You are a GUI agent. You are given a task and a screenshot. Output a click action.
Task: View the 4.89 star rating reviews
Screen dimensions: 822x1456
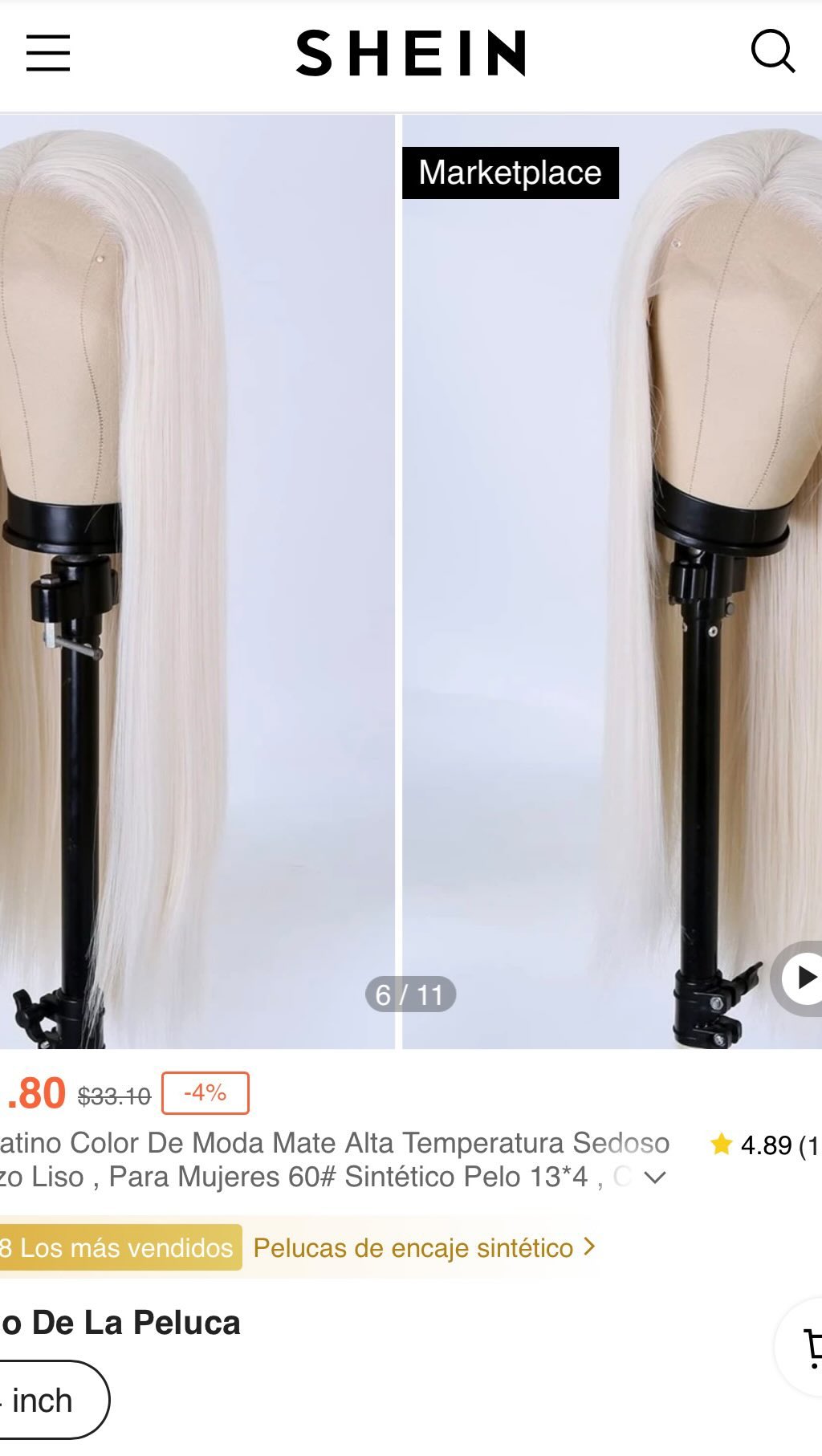(763, 1145)
